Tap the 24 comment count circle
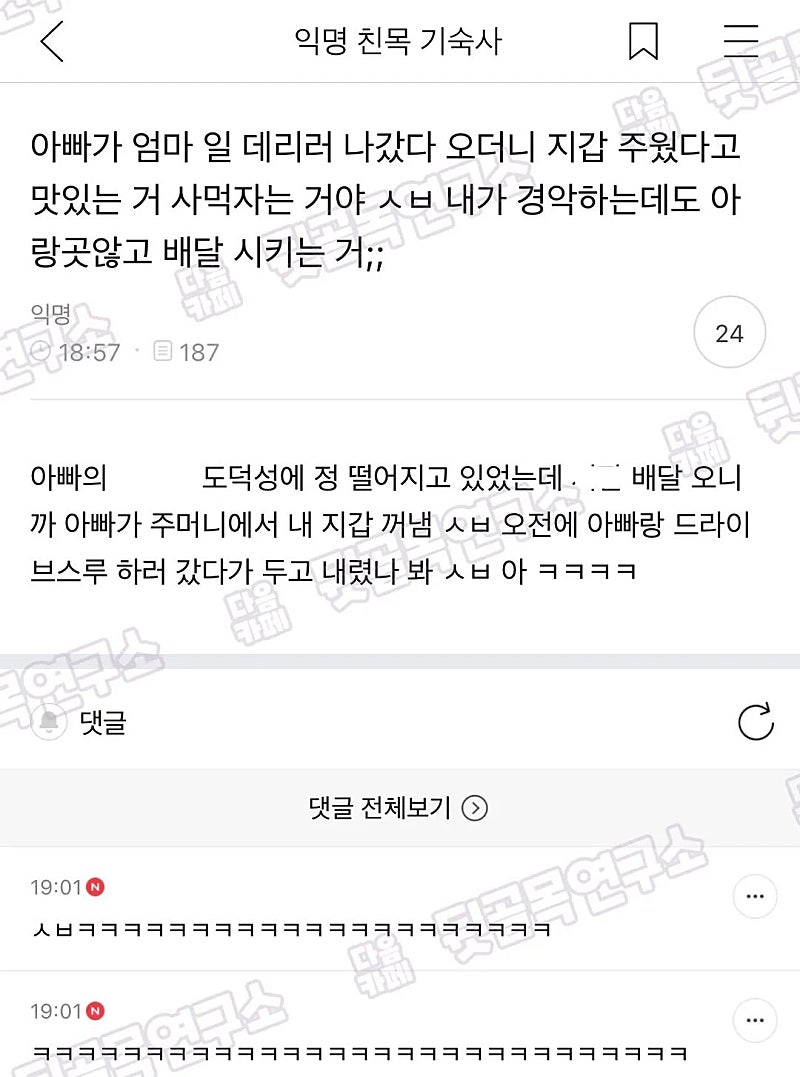Screen dimensions: 800x1077 pos(729,333)
